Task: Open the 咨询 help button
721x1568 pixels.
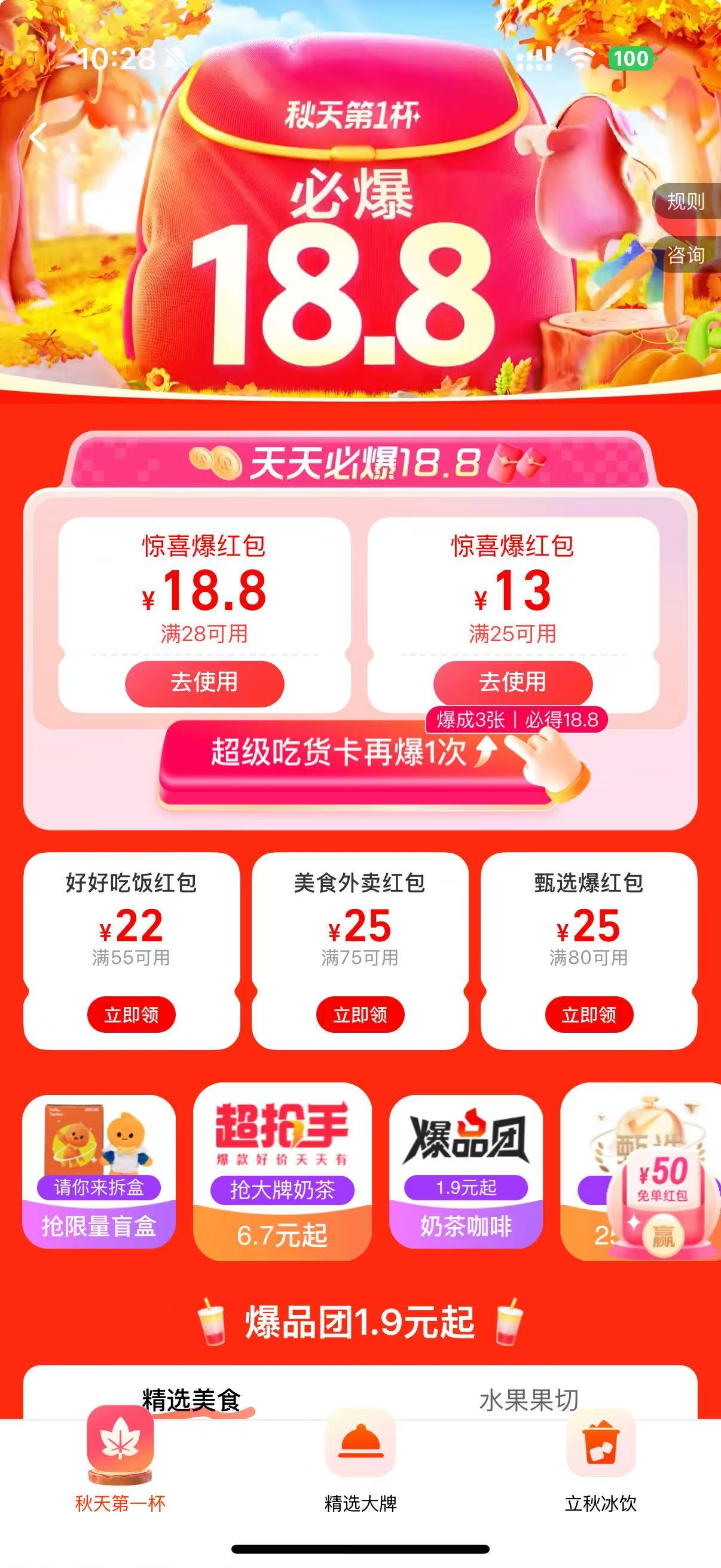Action: 686,254
